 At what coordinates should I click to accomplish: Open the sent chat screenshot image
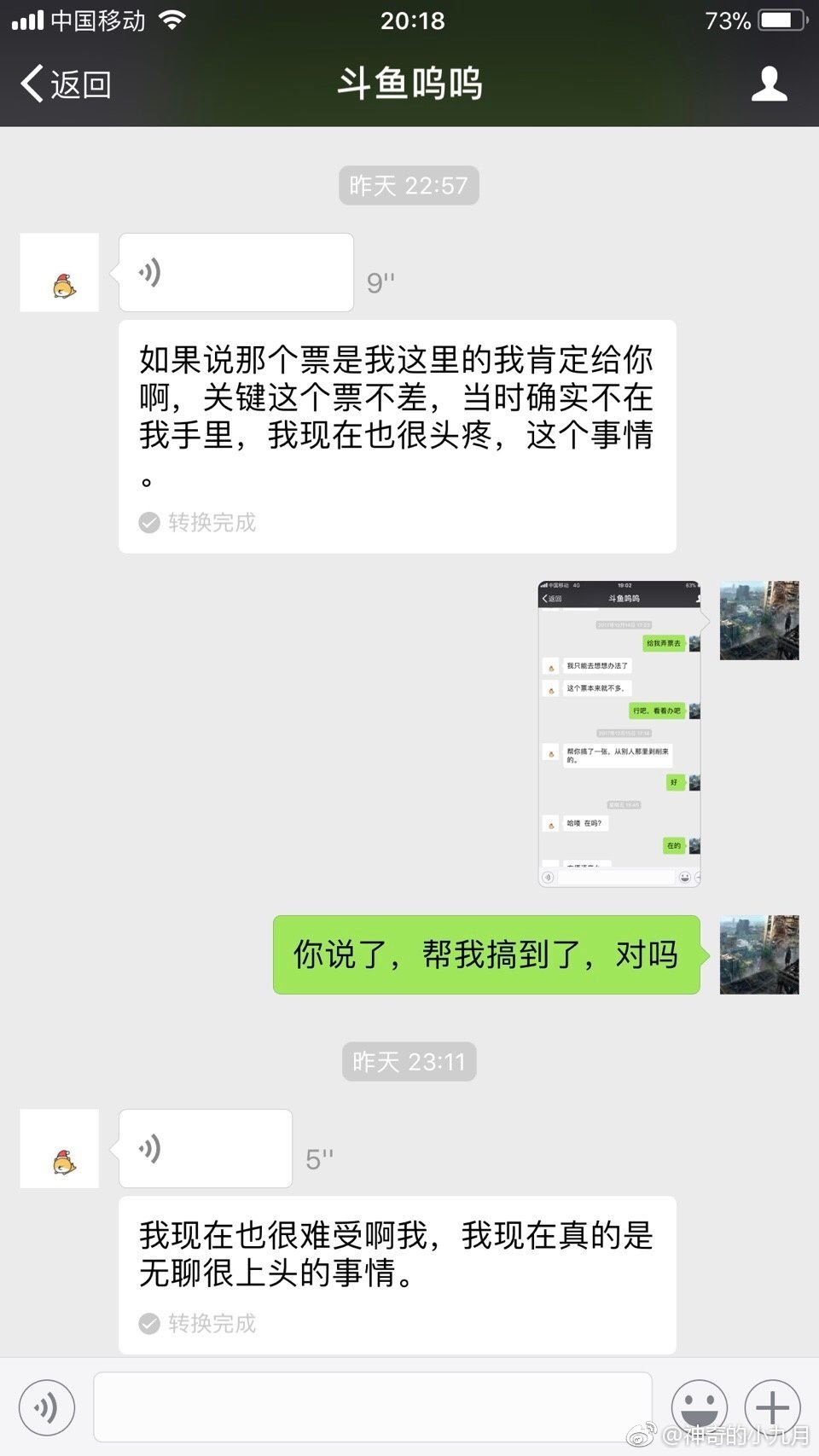click(x=619, y=734)
